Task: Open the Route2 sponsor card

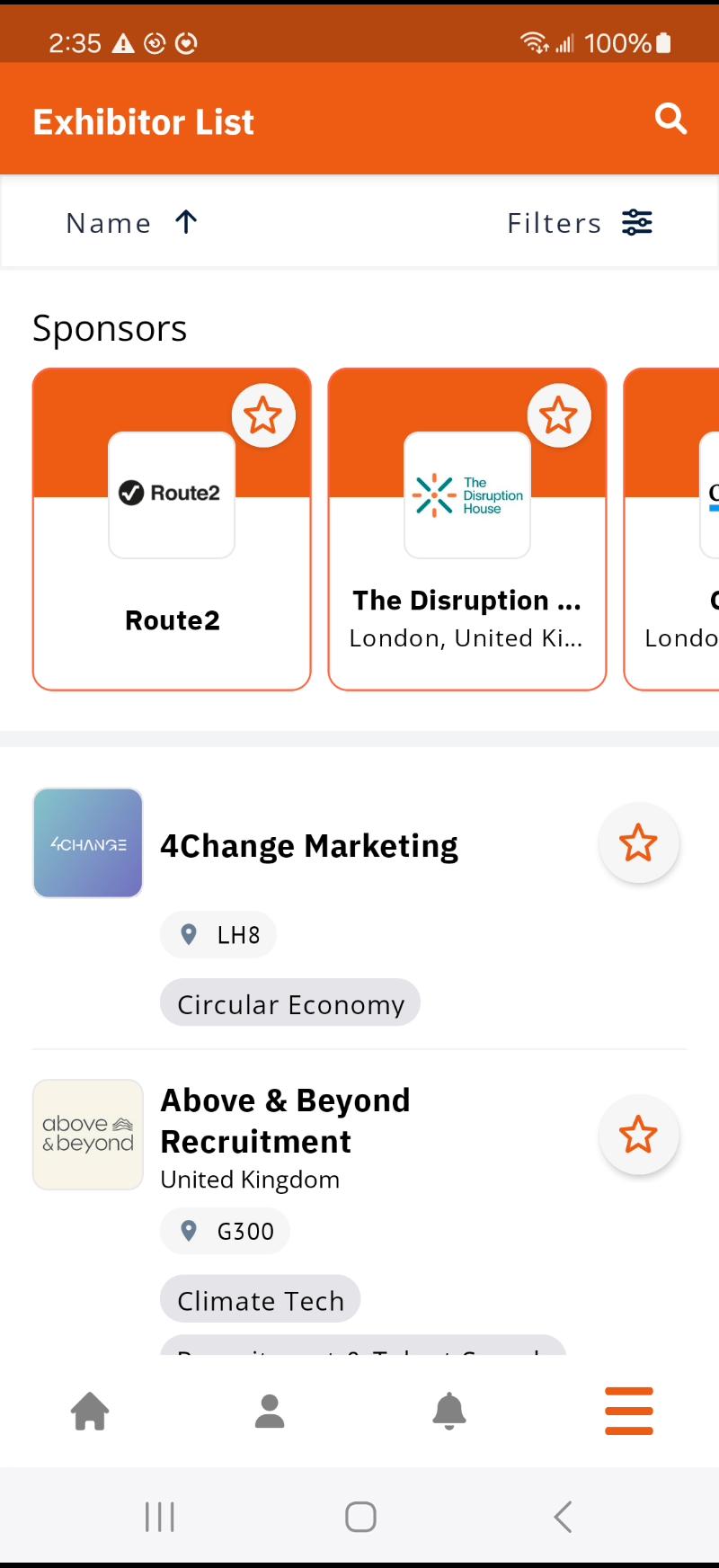Action: click(x=172, y=530)
